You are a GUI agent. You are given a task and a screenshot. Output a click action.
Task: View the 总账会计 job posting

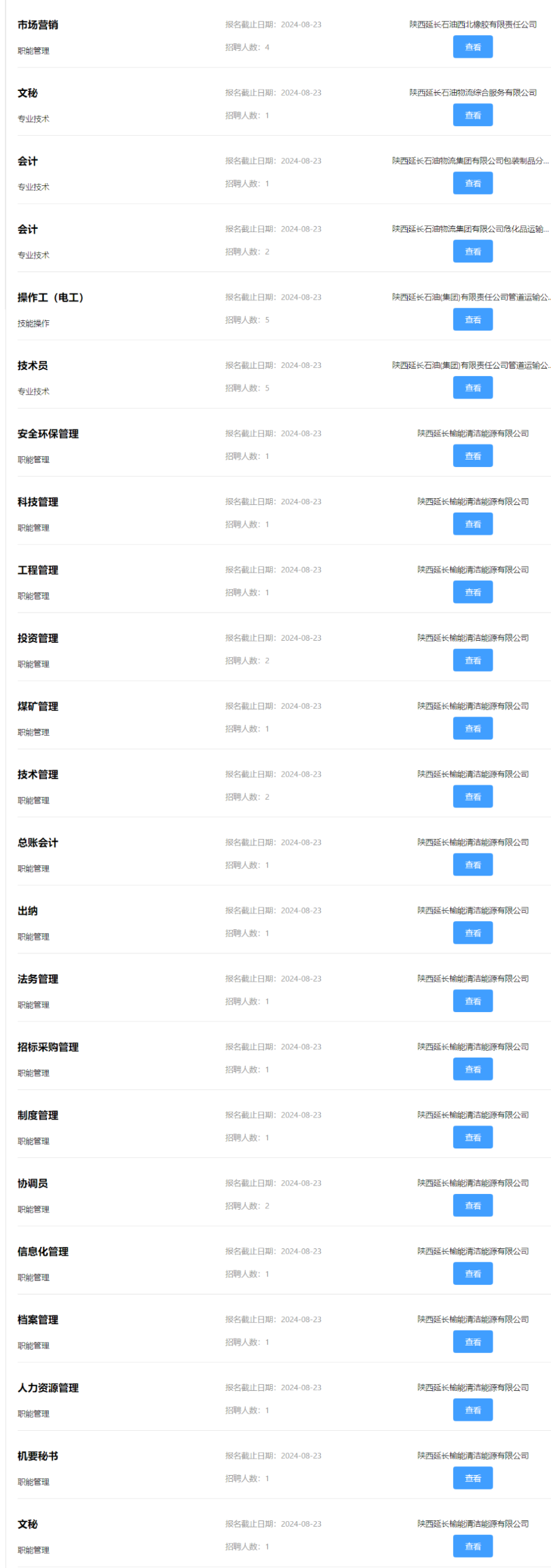472,865
